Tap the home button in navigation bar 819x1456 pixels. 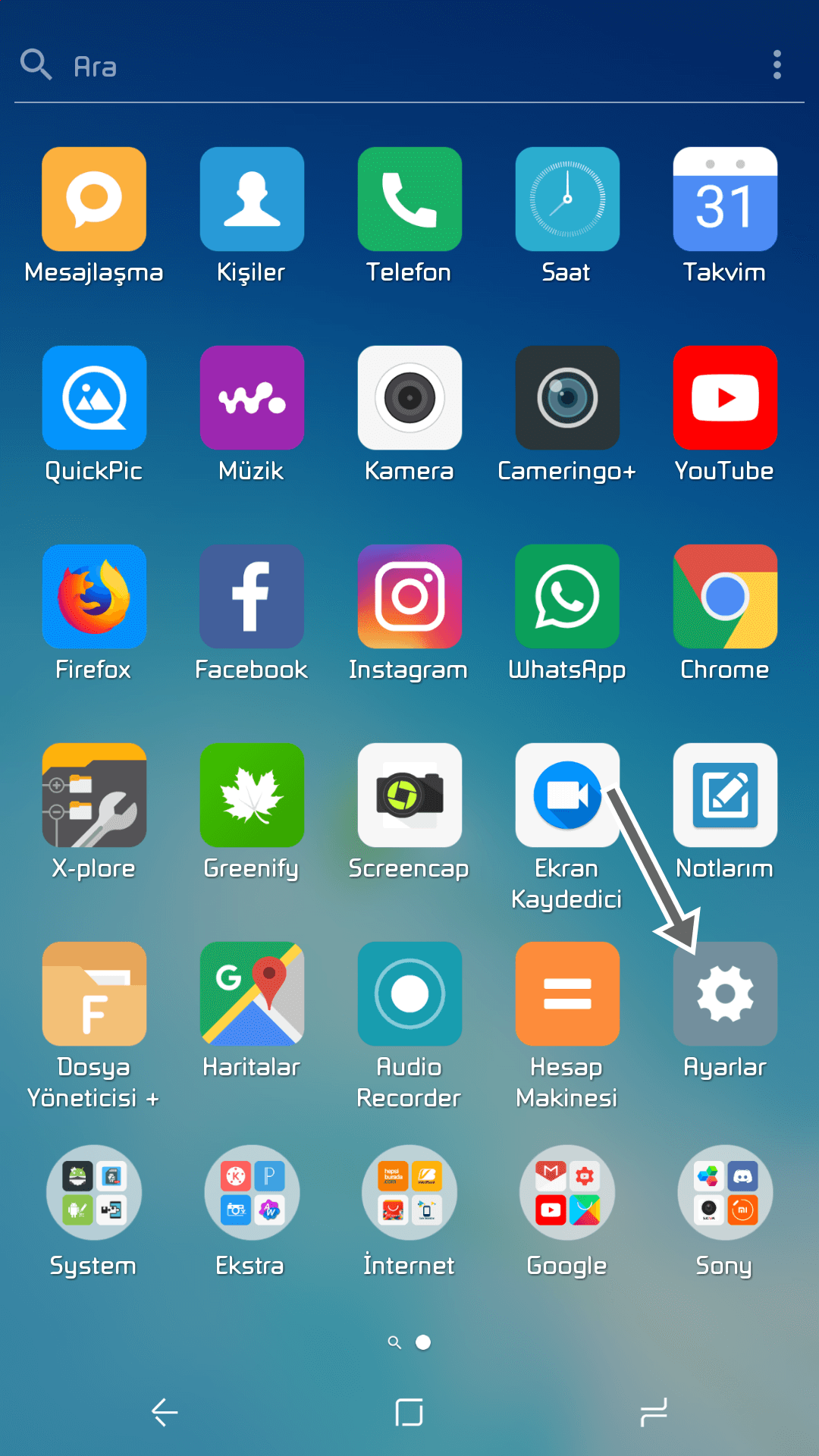point(409,1412)
